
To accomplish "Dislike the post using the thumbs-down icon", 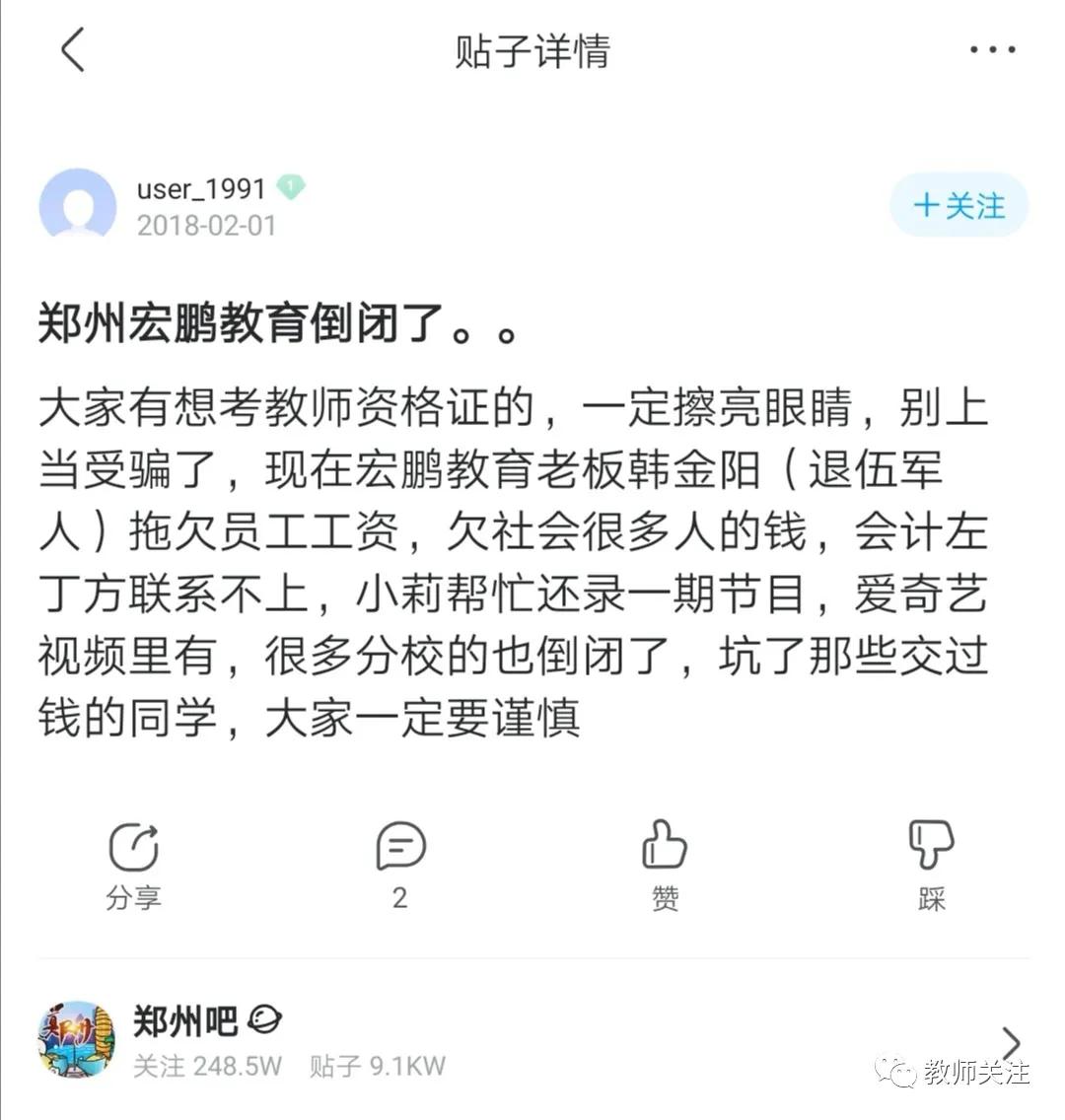I will point(930,845).
